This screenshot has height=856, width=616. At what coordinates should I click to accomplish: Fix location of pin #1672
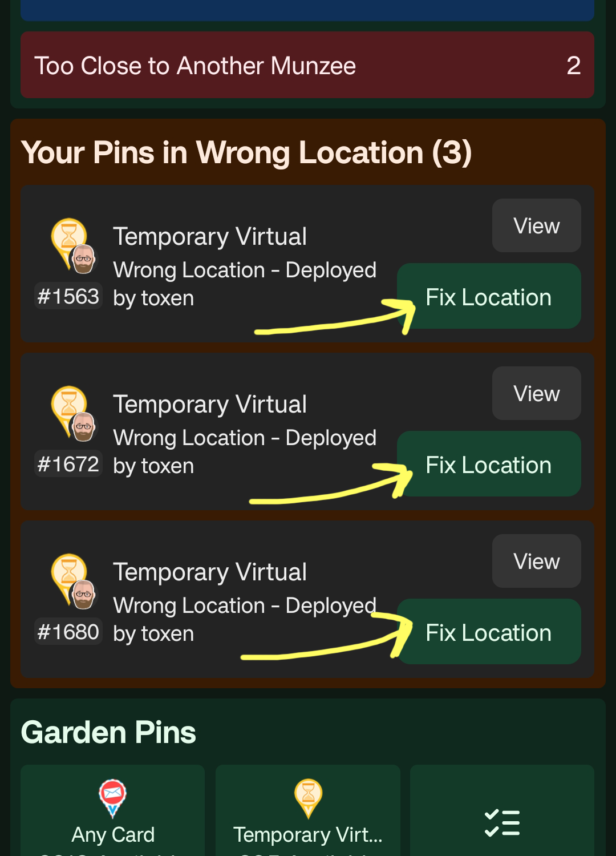[x=488, y=465]
